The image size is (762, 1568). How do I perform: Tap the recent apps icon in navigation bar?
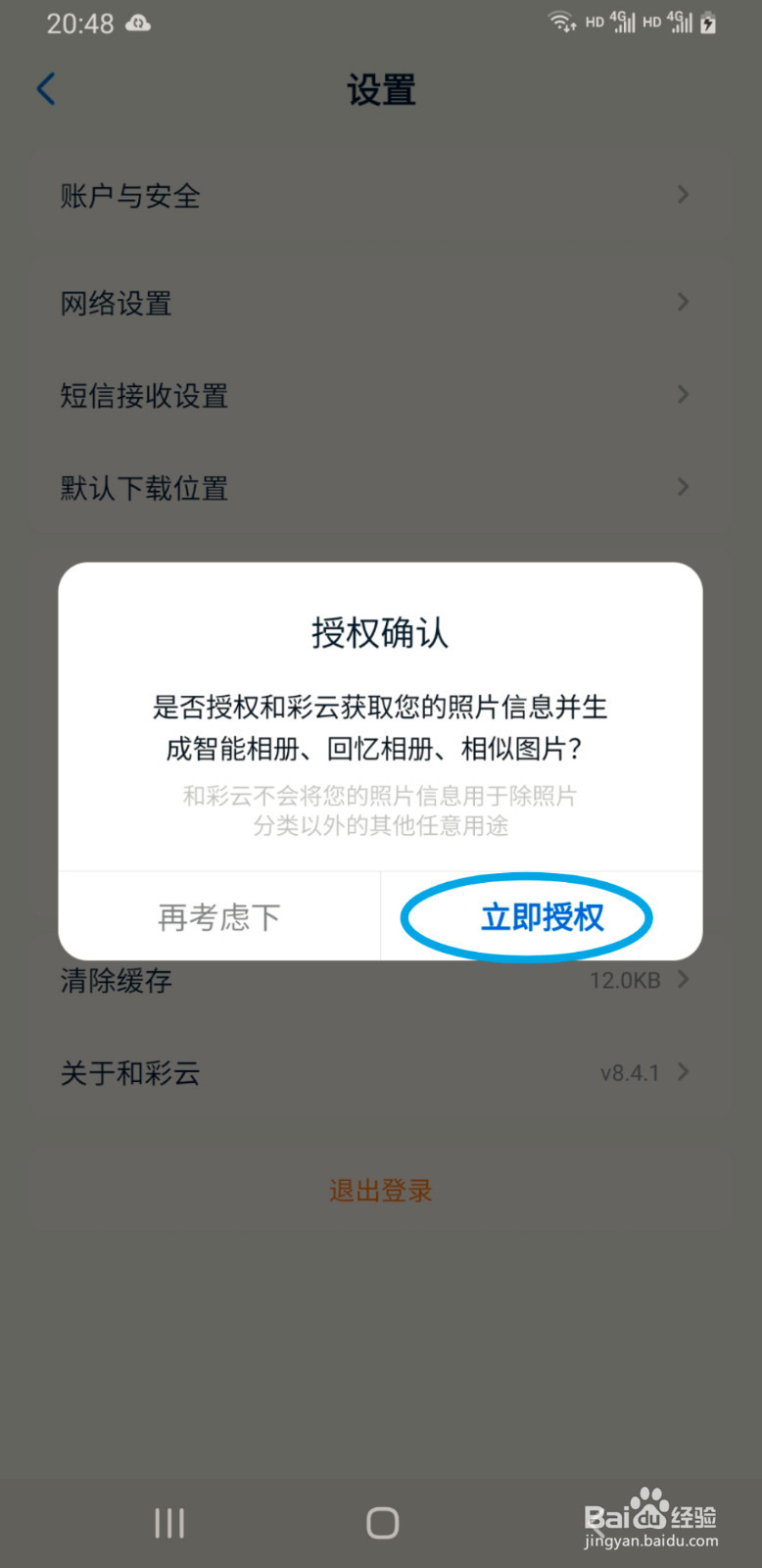point(168,1522)
